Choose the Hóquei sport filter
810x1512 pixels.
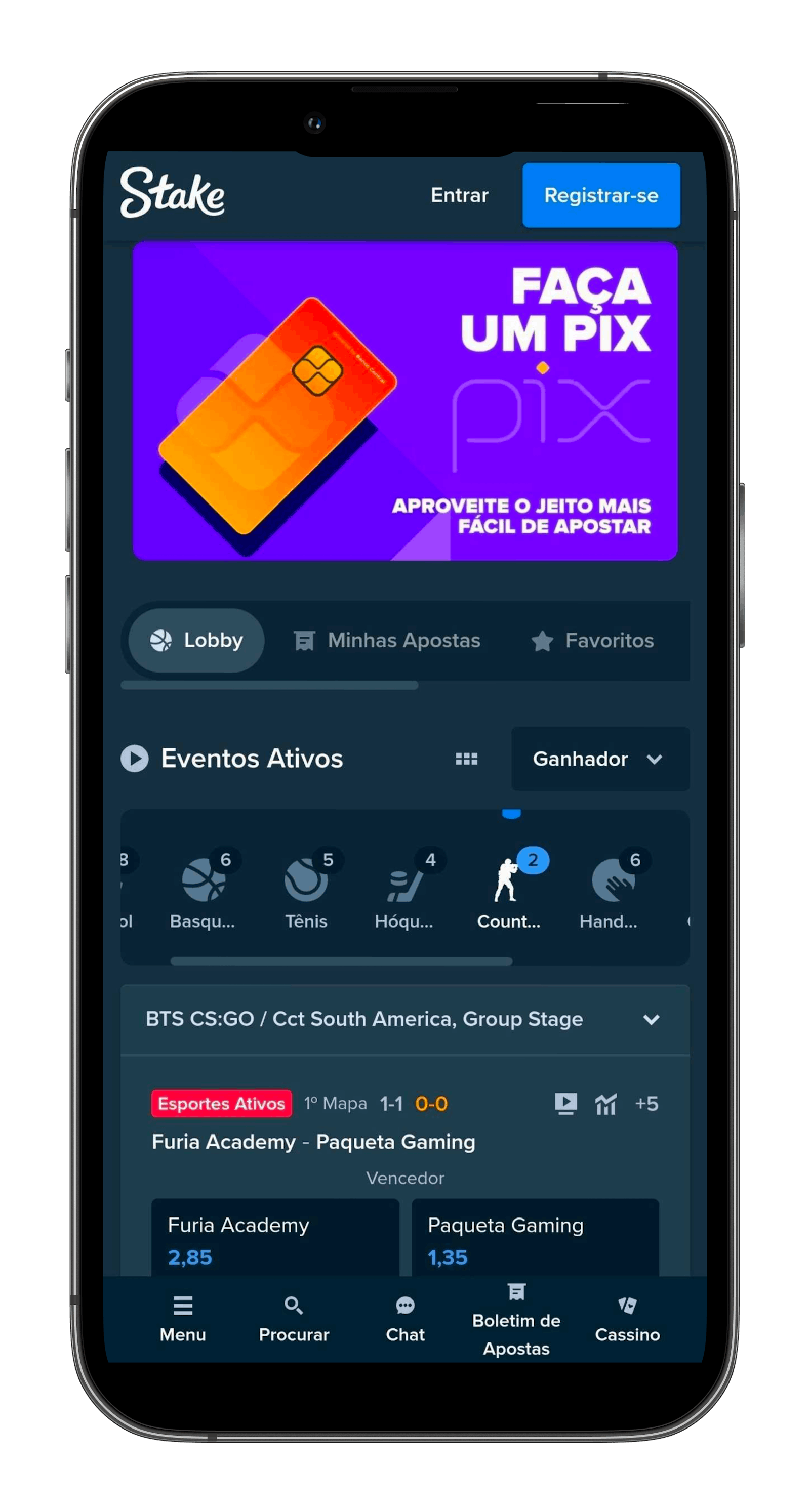click(404, 891)
